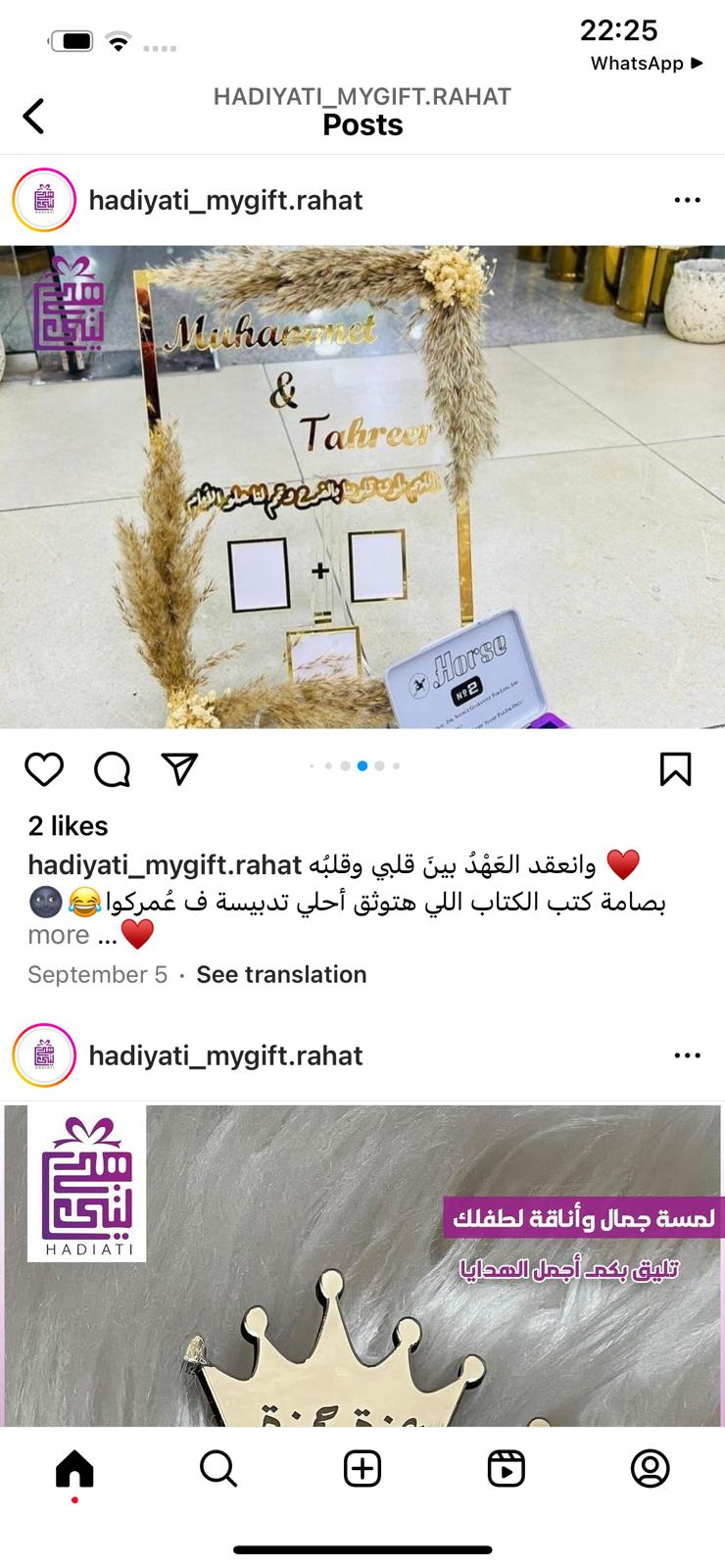The height and width of the screenshot is (1568, 725).
Task: Create a new post with plus icon
Action: click(362, 1468)
